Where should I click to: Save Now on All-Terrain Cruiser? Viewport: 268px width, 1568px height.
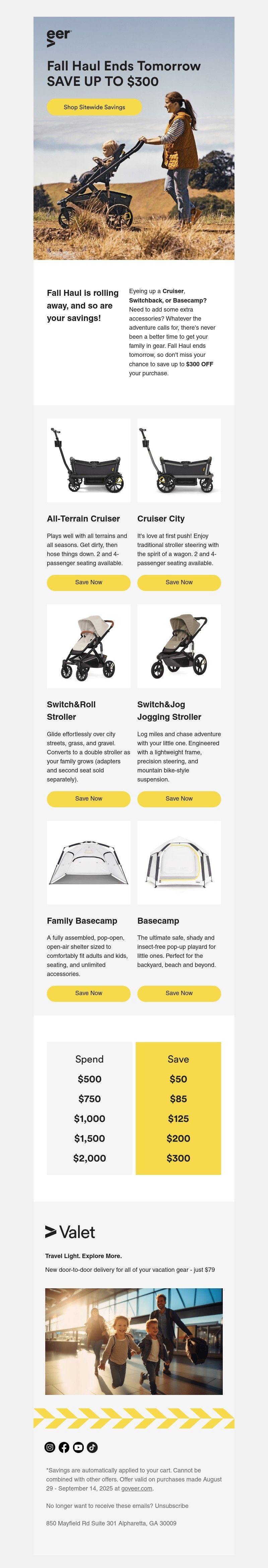pyautogui.click(x=89, y=583)
